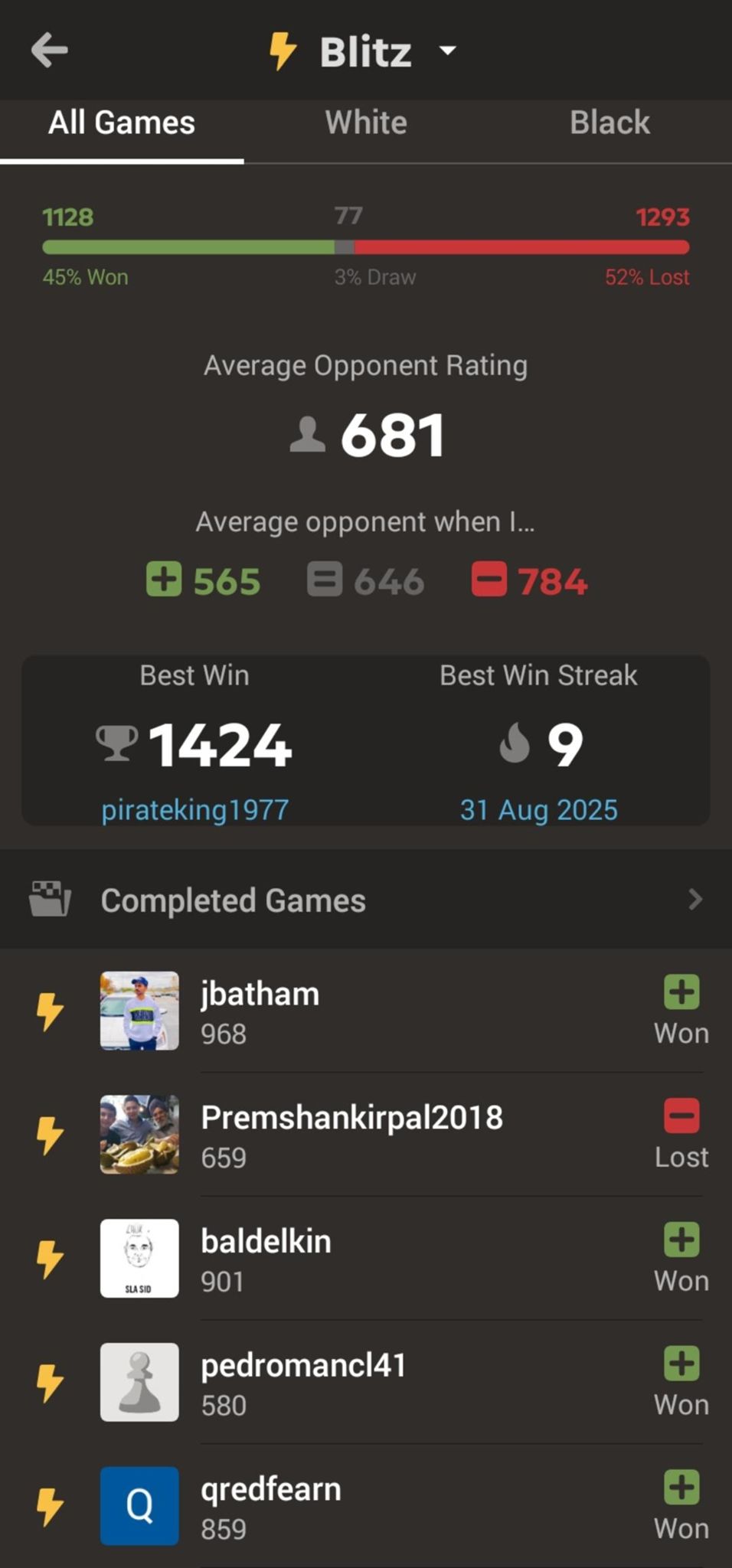The width and height of the screenshot is (732, 1568).
Task: Open the game against jbatham
Action: [366, 1011]
